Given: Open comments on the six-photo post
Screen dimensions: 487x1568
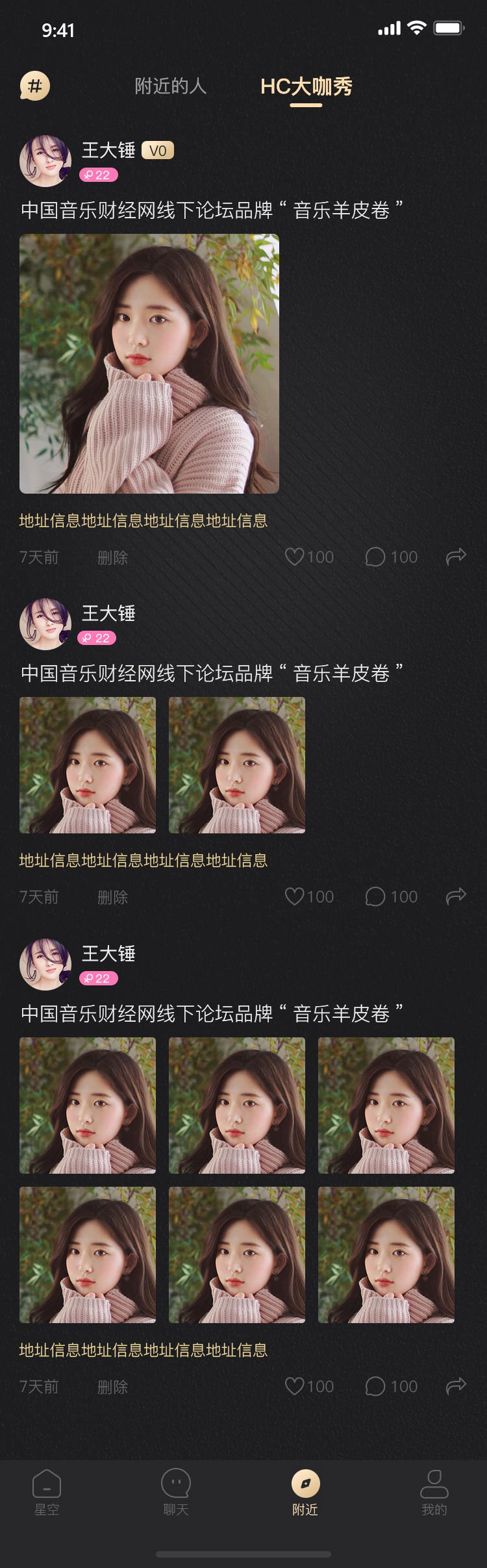Looking at the screenshot, I should pos(391,1386).
